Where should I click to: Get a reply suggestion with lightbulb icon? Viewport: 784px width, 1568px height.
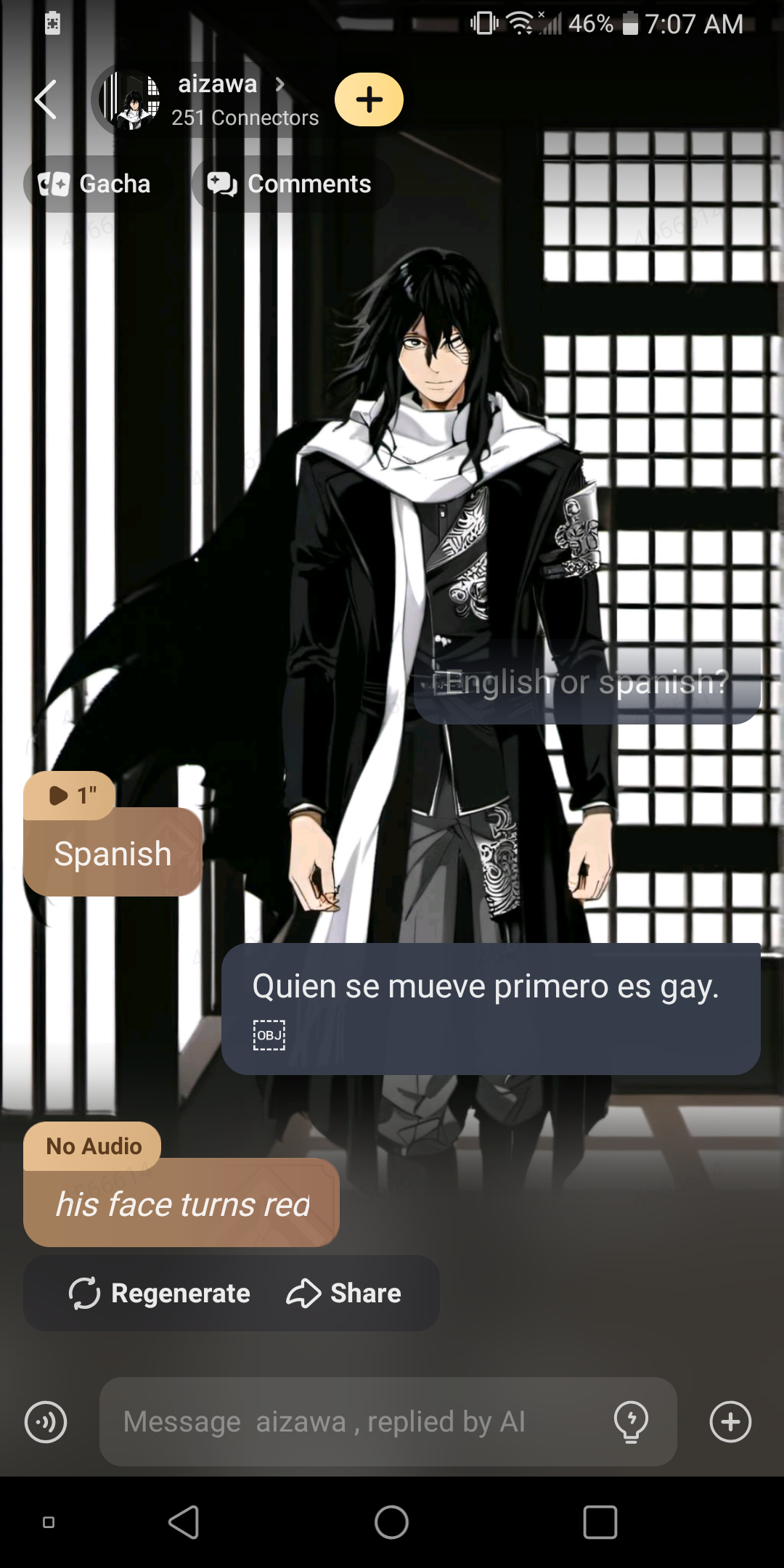(631, 1421)
